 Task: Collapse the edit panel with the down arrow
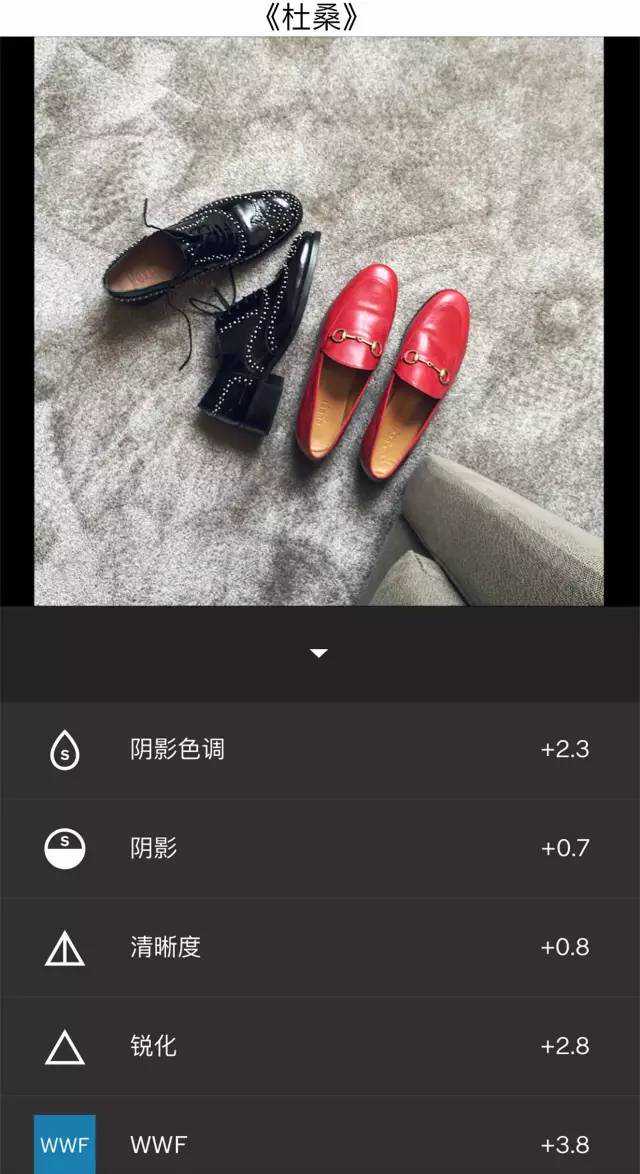319,653
